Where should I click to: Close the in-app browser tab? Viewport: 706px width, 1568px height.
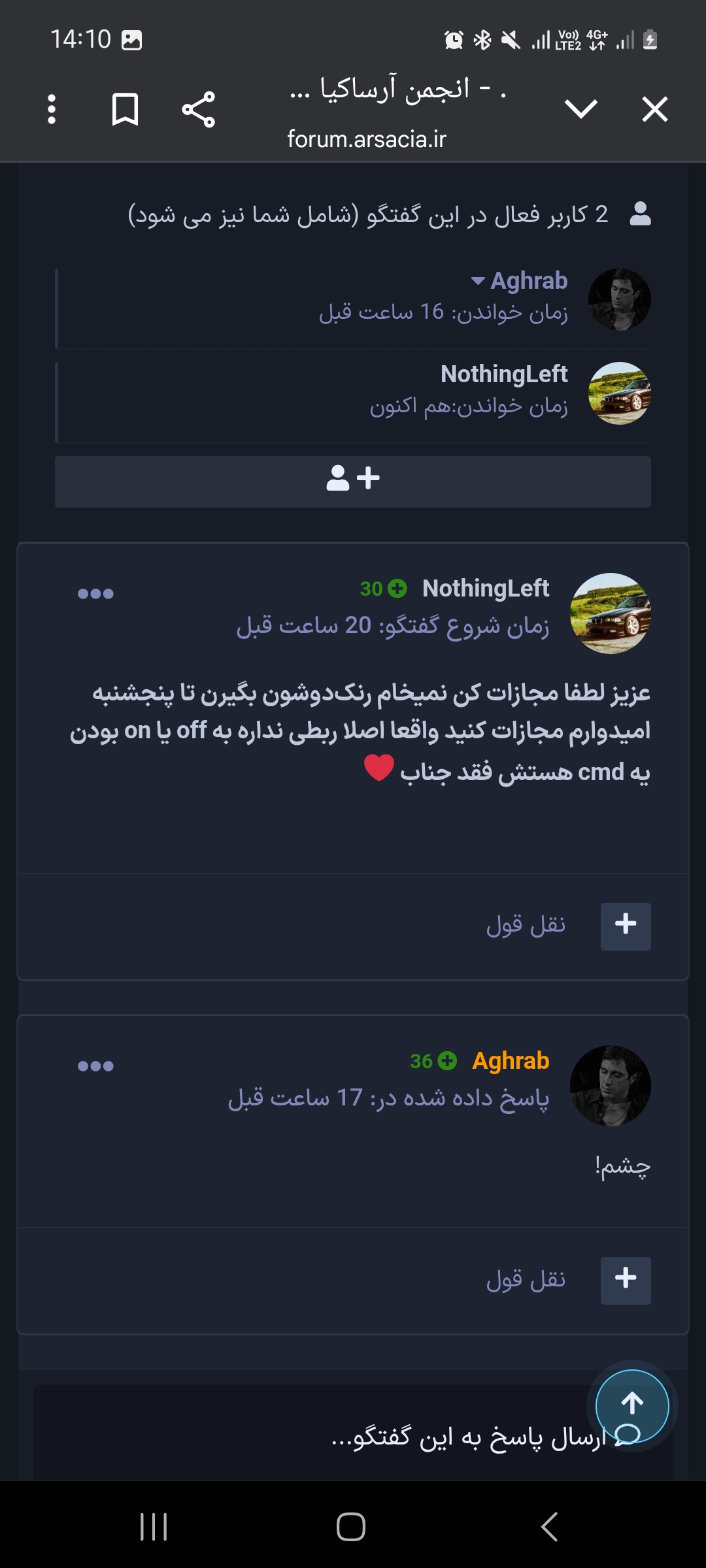(654, 109)
